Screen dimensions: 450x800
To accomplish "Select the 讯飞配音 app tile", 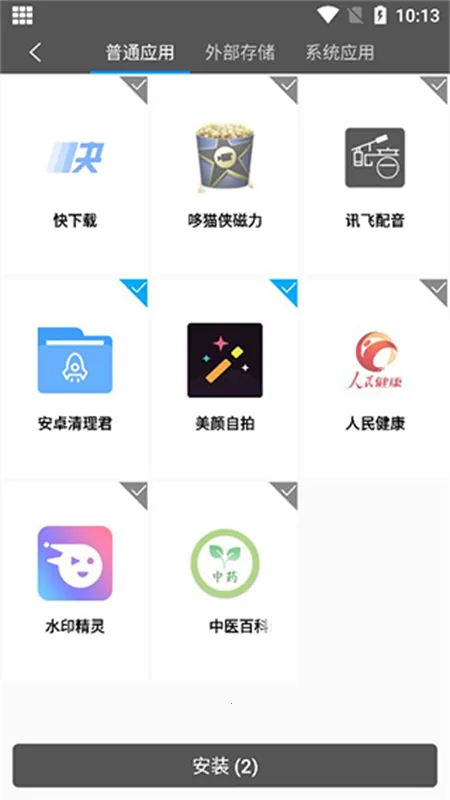I will [x=375, y=176].
